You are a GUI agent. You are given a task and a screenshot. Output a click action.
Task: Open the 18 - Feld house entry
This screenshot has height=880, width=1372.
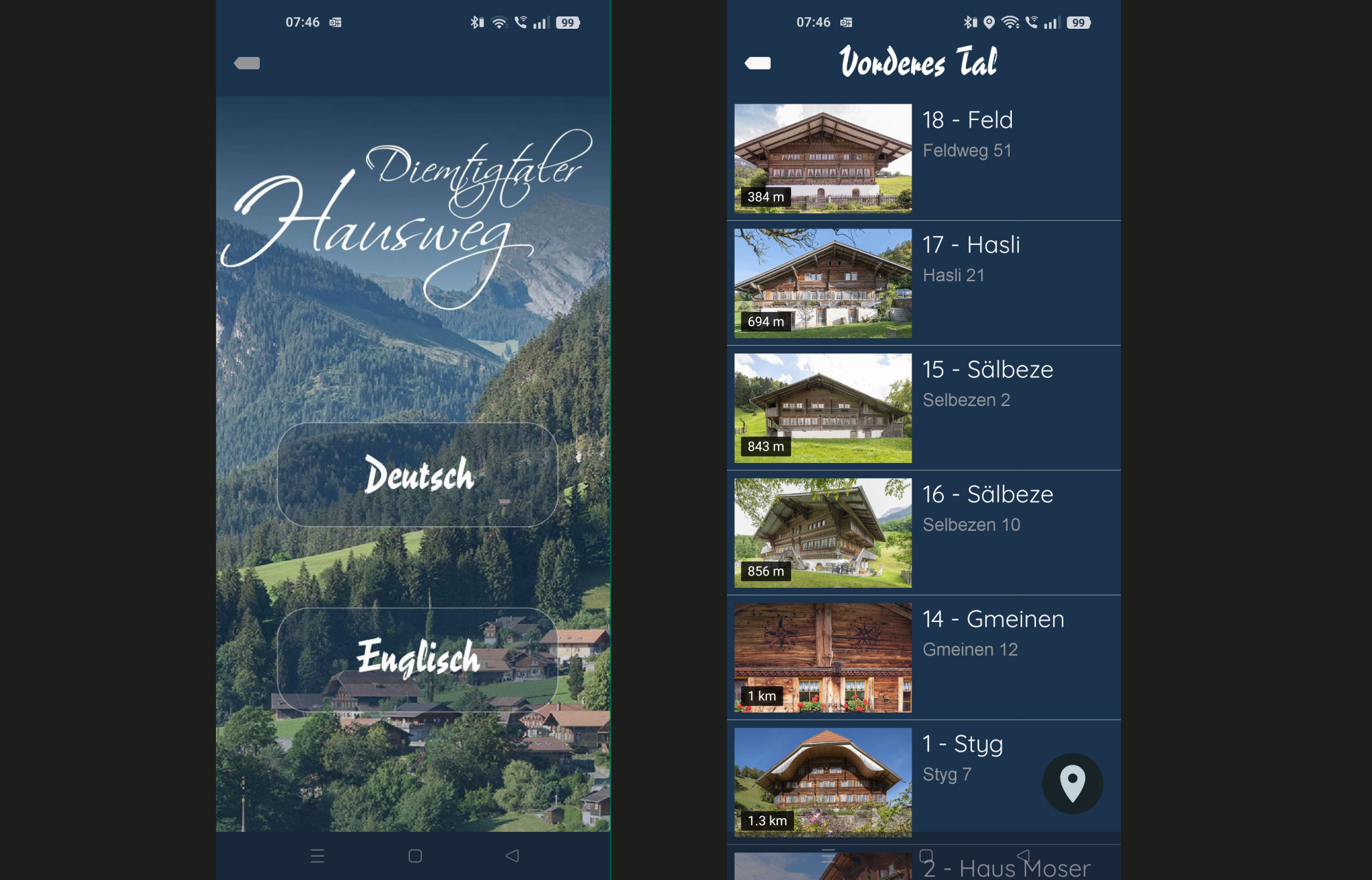(923, 158)
